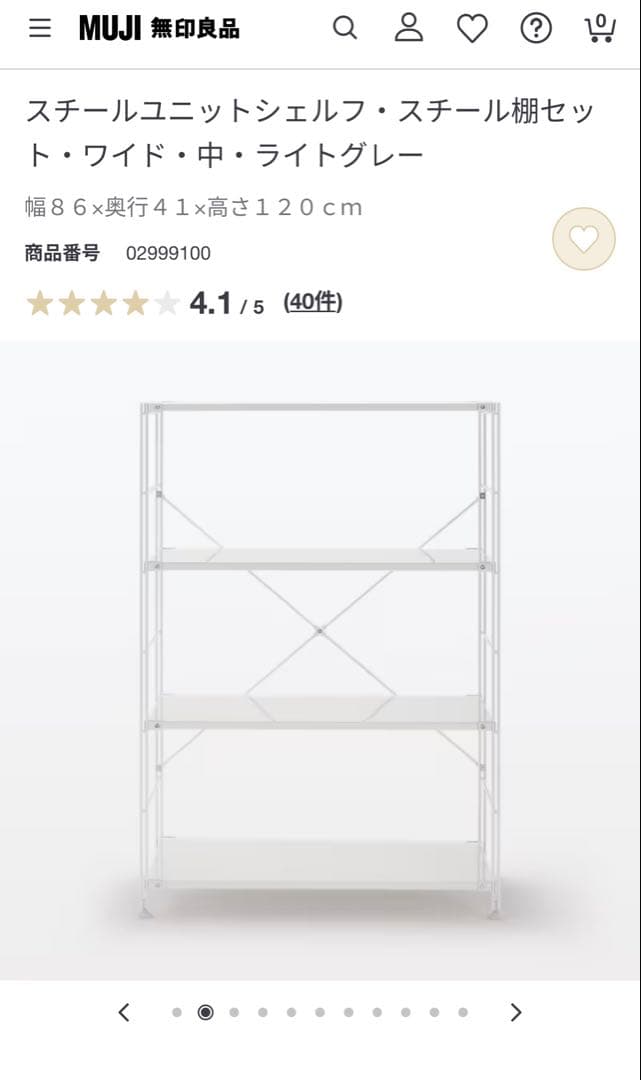This screenshot has width=641, height=1080.
Task: Show the next product image
Action: 516,1012
